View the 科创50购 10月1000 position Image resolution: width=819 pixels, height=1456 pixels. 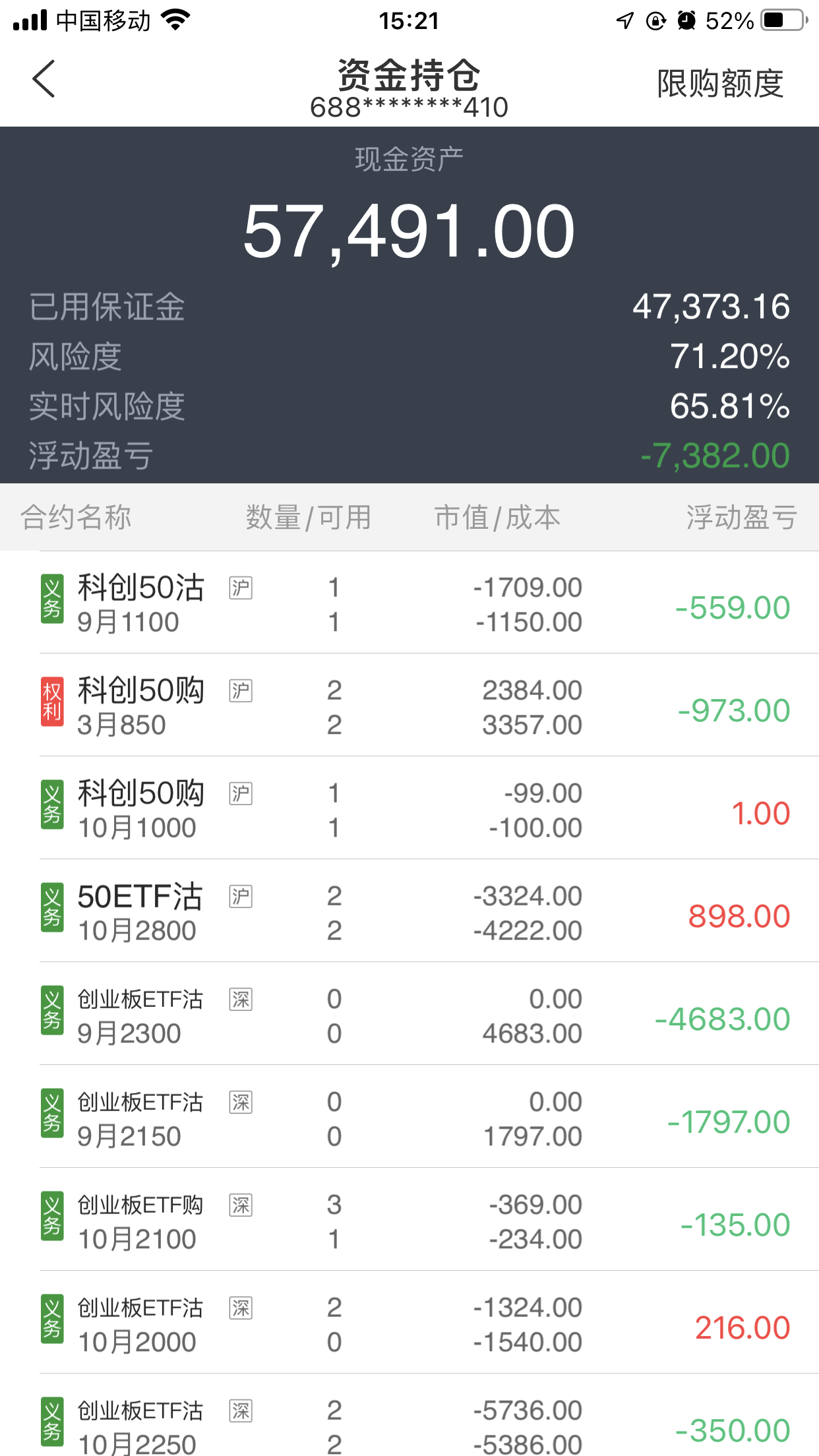tap(409, 809)
